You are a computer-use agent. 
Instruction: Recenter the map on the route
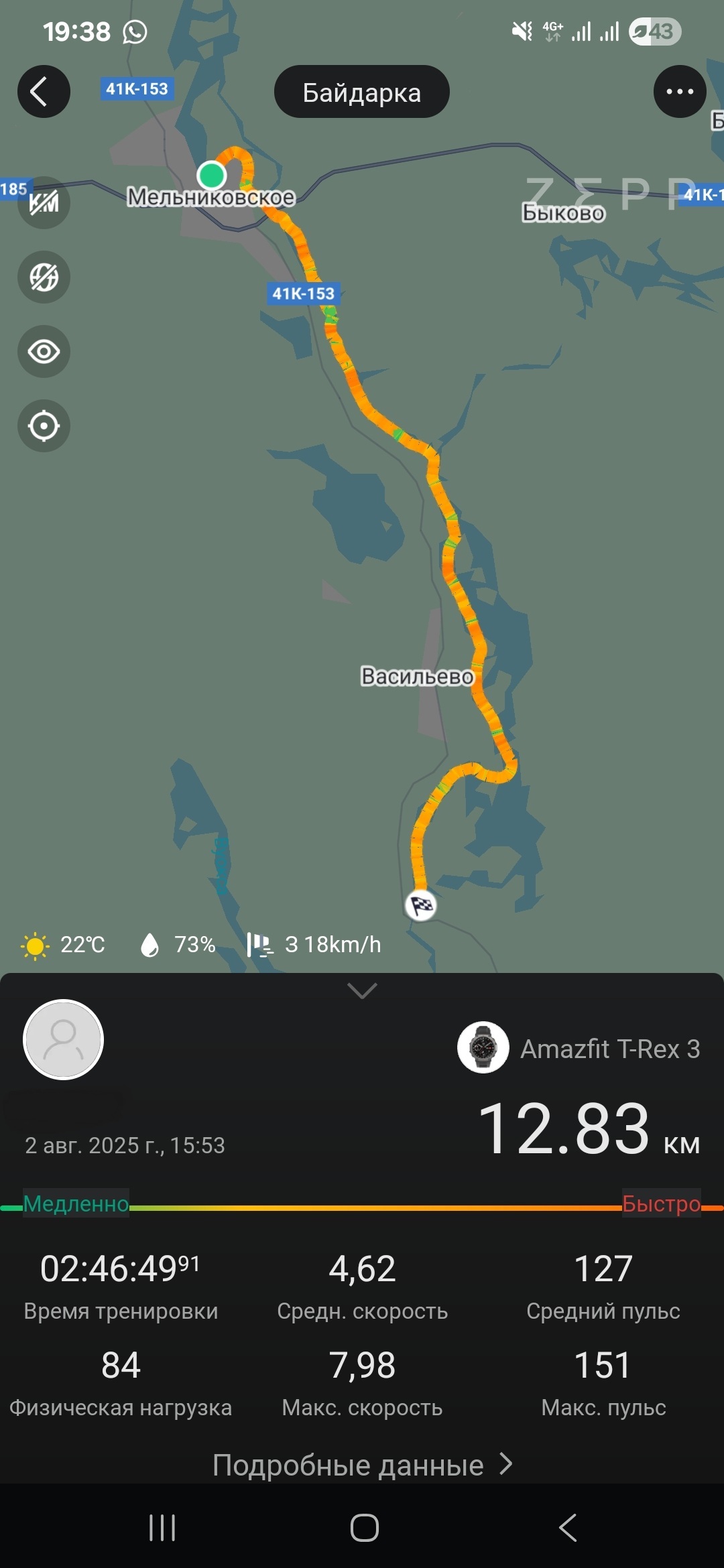pos(44,426)
